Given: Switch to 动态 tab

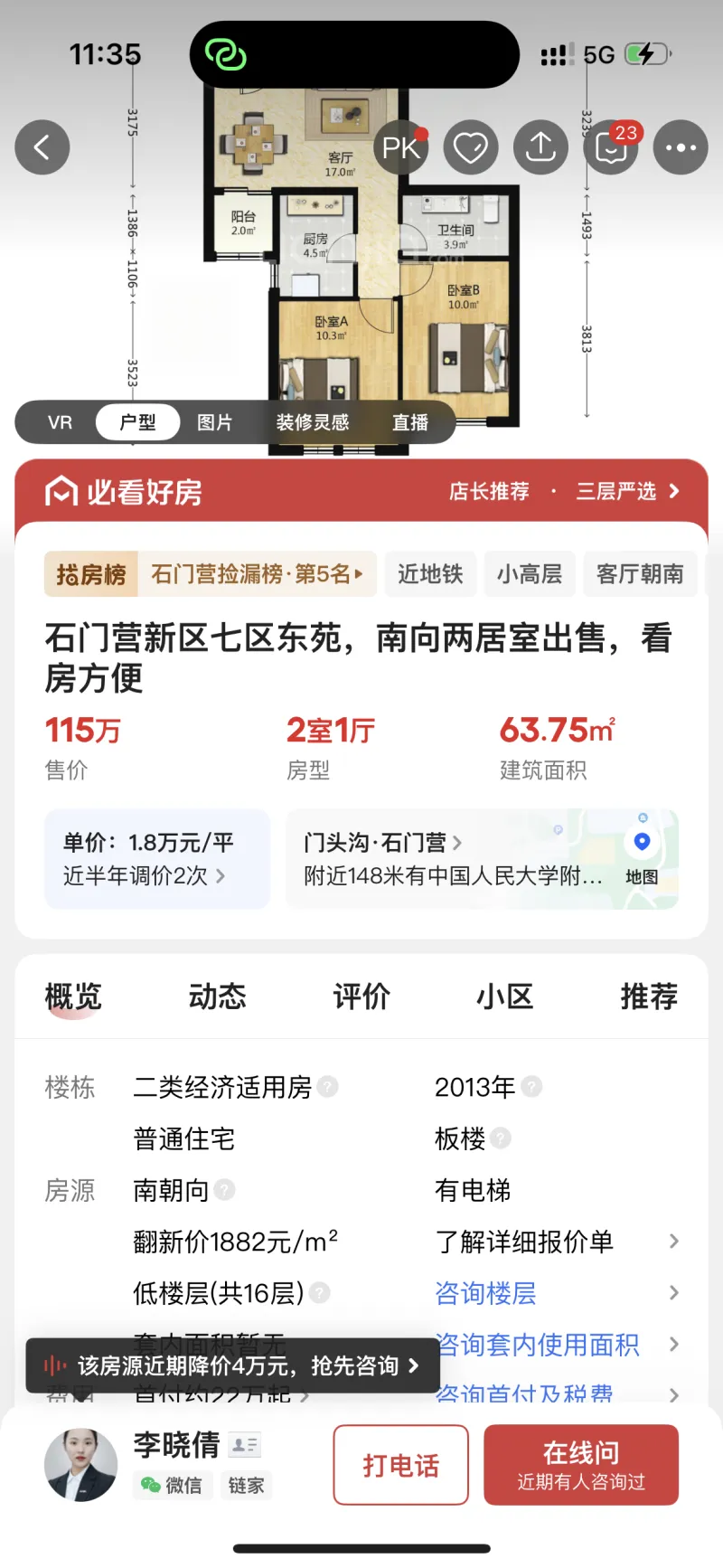Looking at the screenshot, I should (217, 997).
